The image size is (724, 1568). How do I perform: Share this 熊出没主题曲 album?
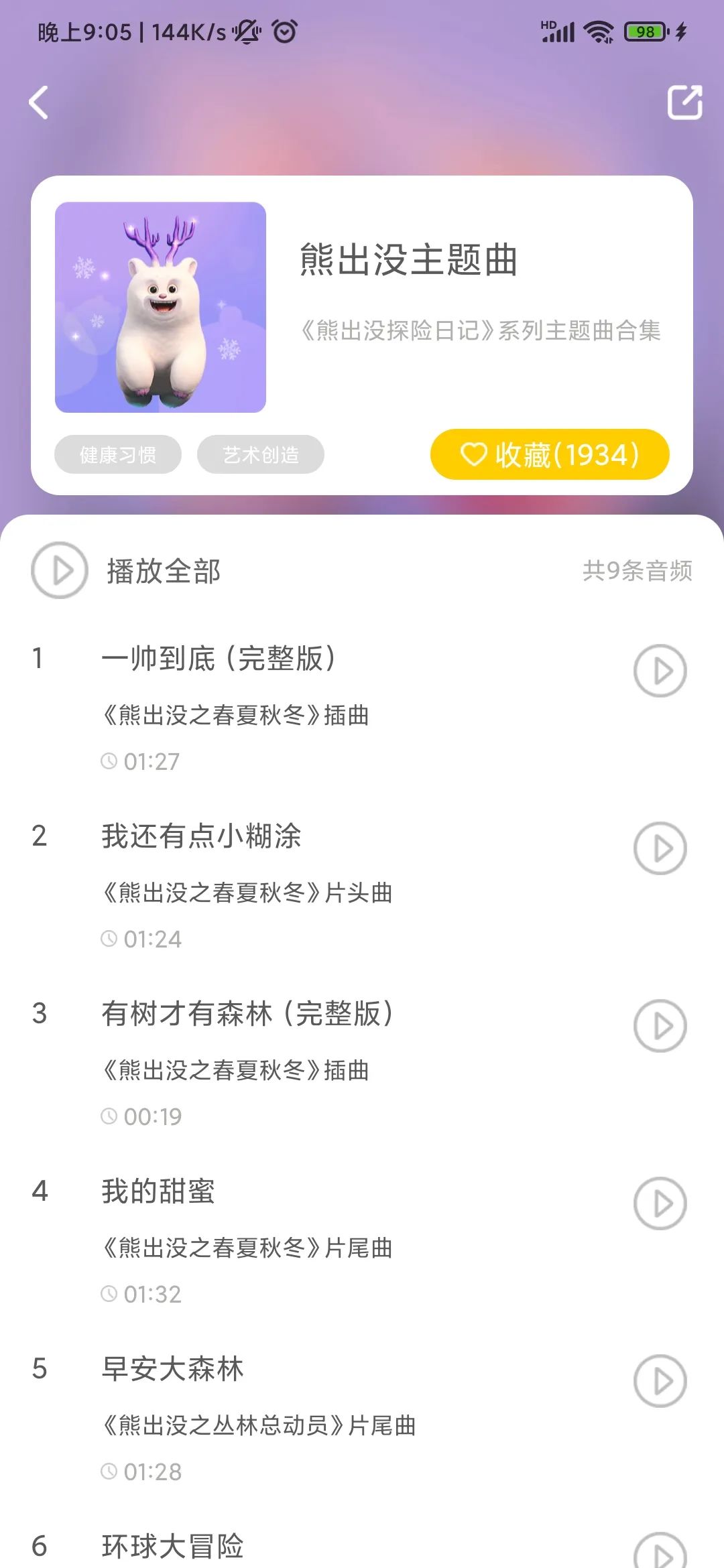point(684,103)
